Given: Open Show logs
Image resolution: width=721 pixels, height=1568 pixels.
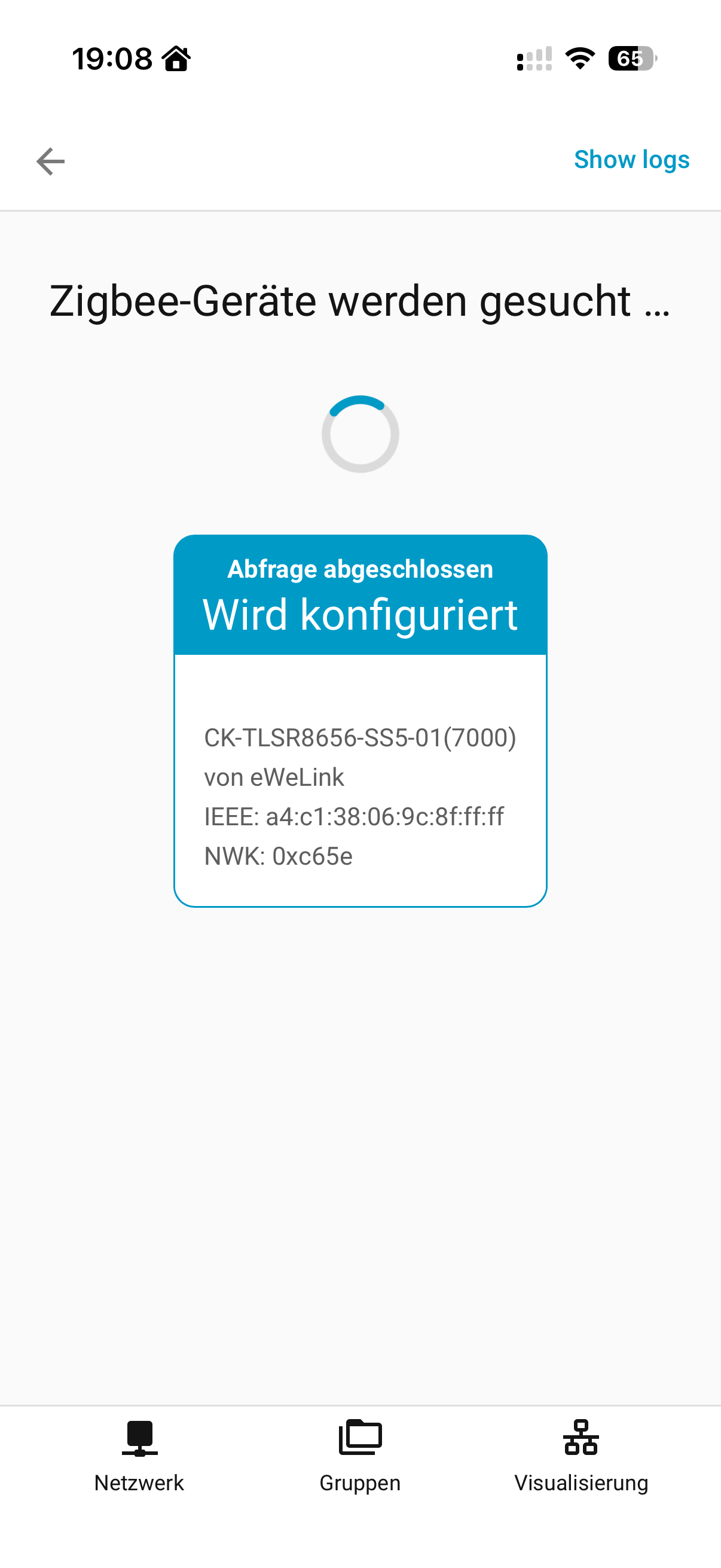Looking at the screenshot, I should pyautogui.click(x=631, y=160).
